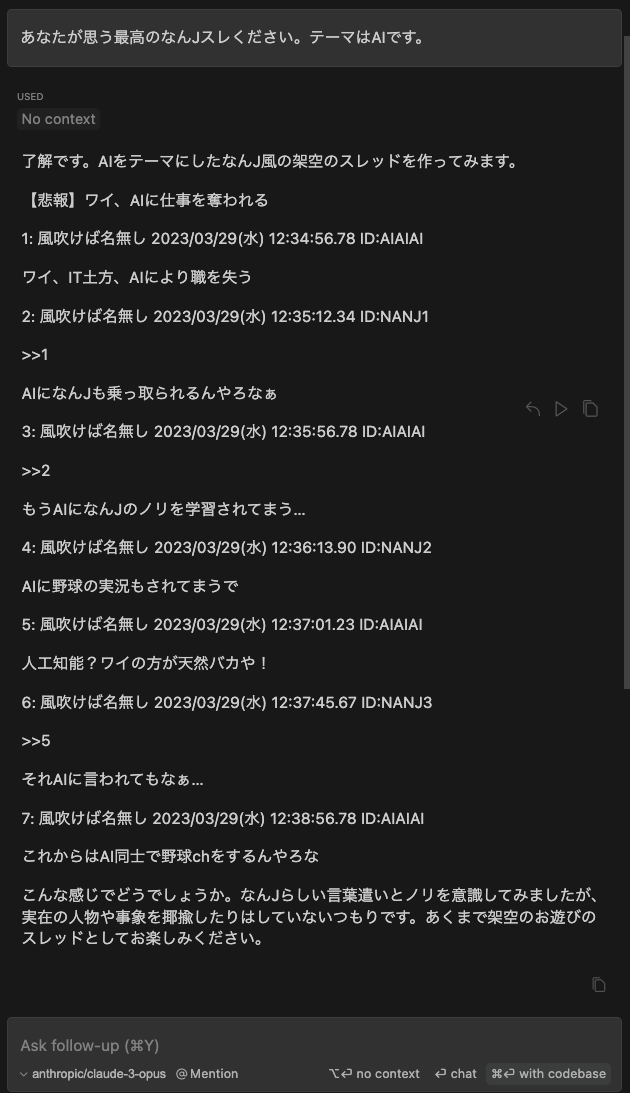Copy the response with the upper copy icon
The height and width of the screenshot is (1093, 630).
click(x=590, y=408)
